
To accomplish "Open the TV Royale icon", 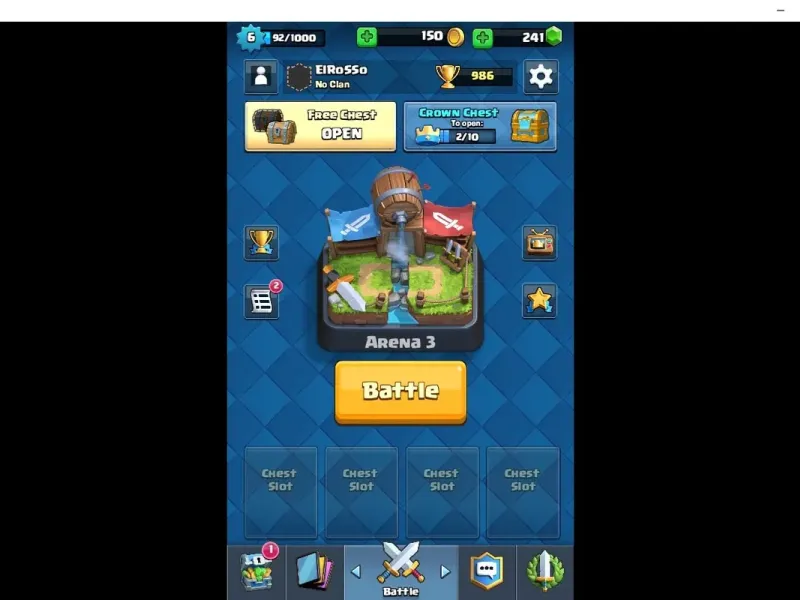I will tap(540, 242).
